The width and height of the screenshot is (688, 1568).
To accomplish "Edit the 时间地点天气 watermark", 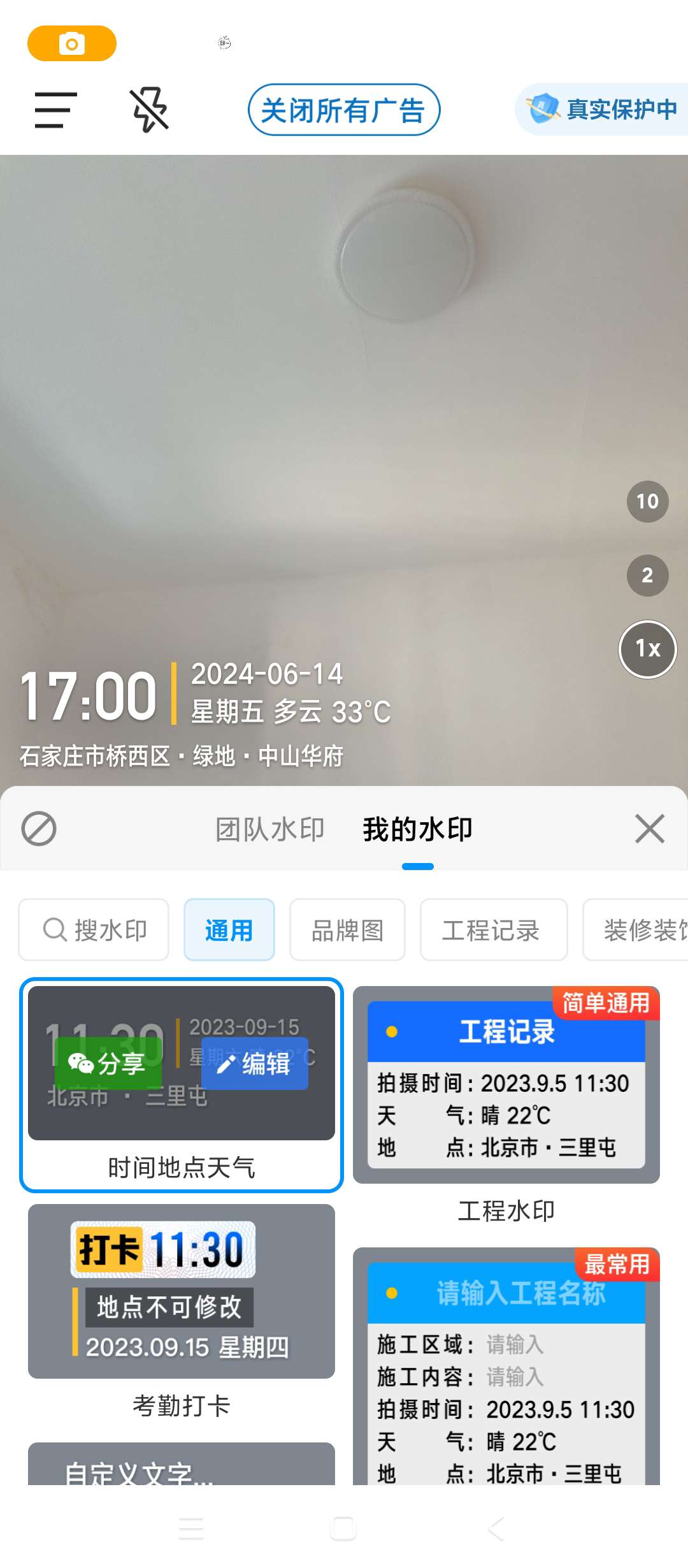I will (x=255, y=1063).
